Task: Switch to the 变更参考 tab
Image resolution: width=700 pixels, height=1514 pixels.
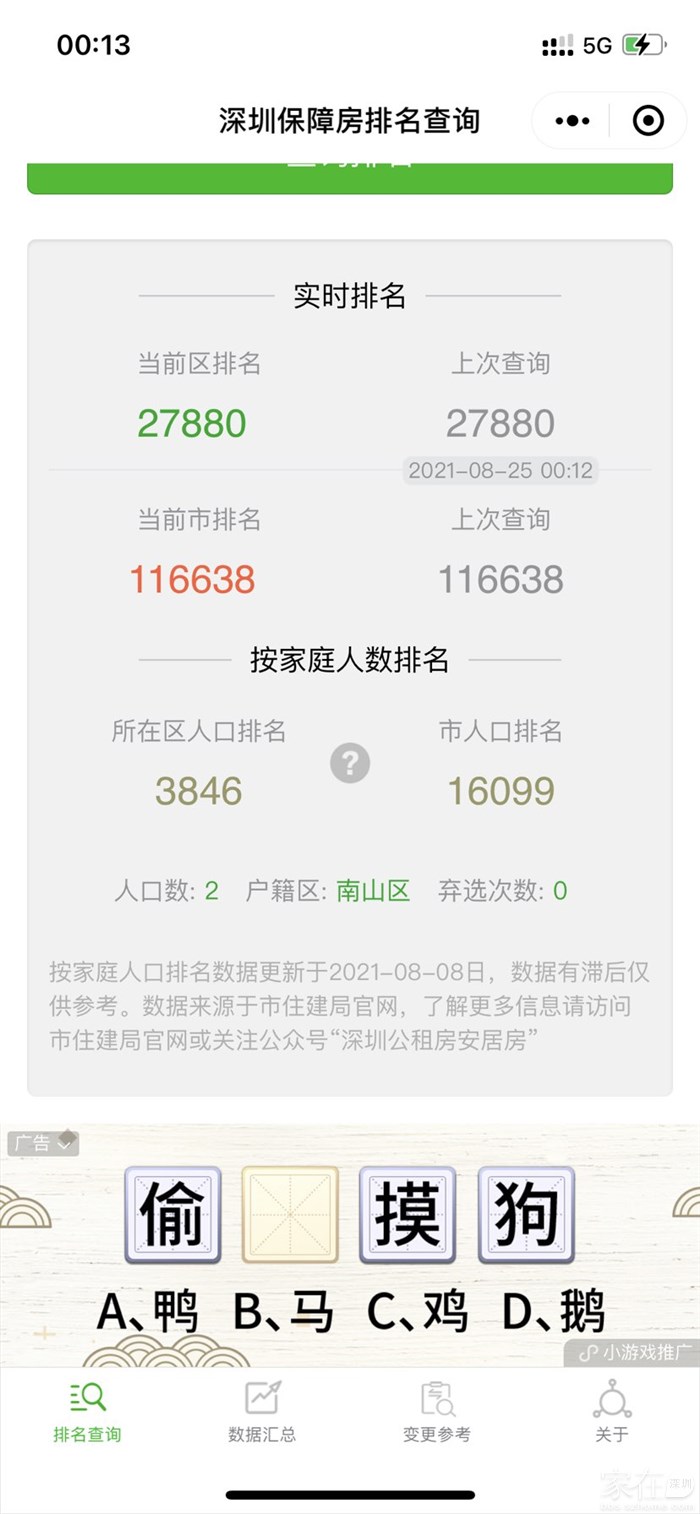Action: pos(437,1412)
